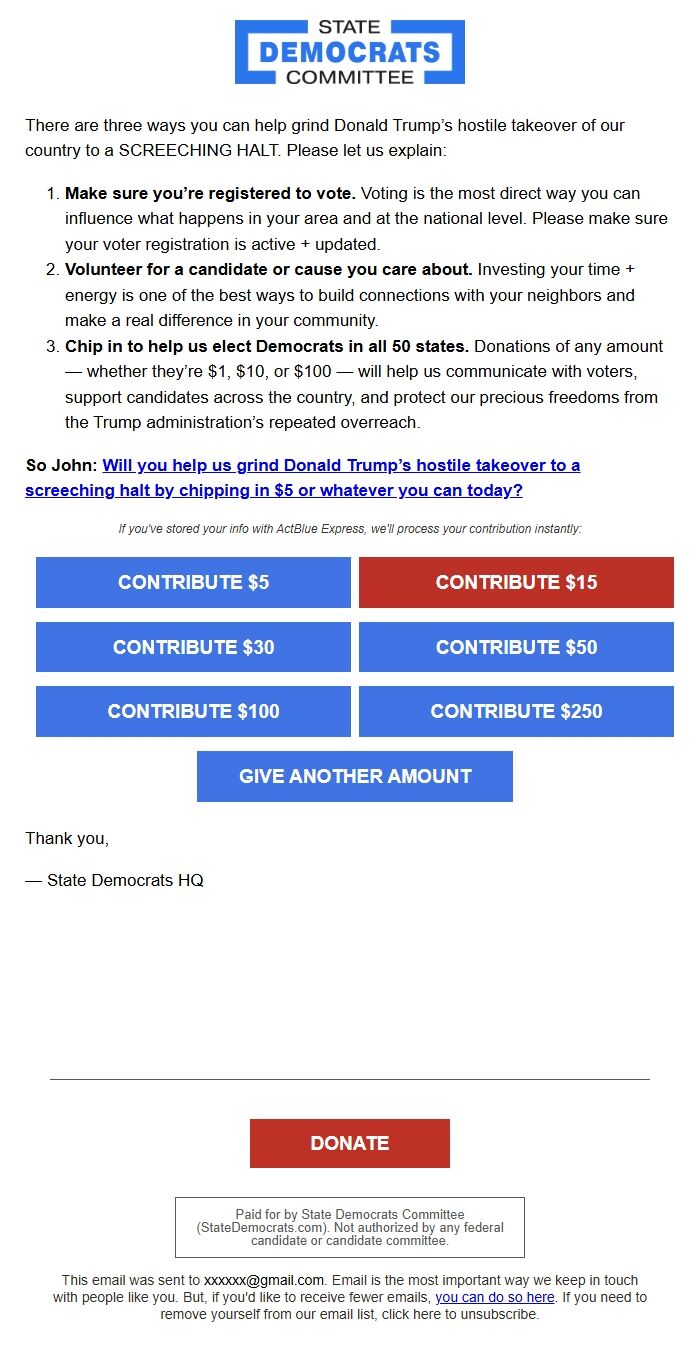
Task: Follow the 'you can do so here' link
Action: coord(495,1297)
